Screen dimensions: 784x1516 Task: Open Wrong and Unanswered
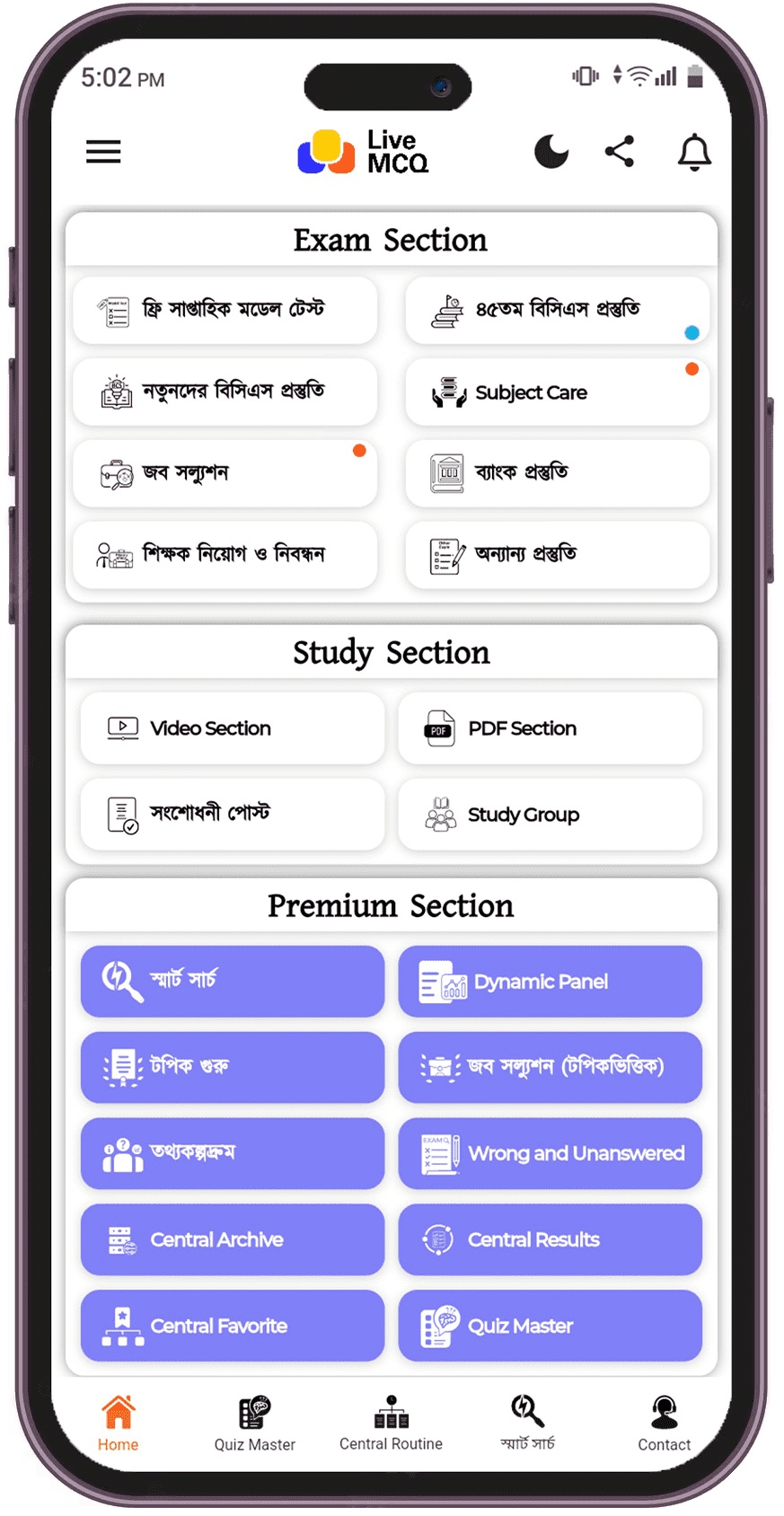550,1153
